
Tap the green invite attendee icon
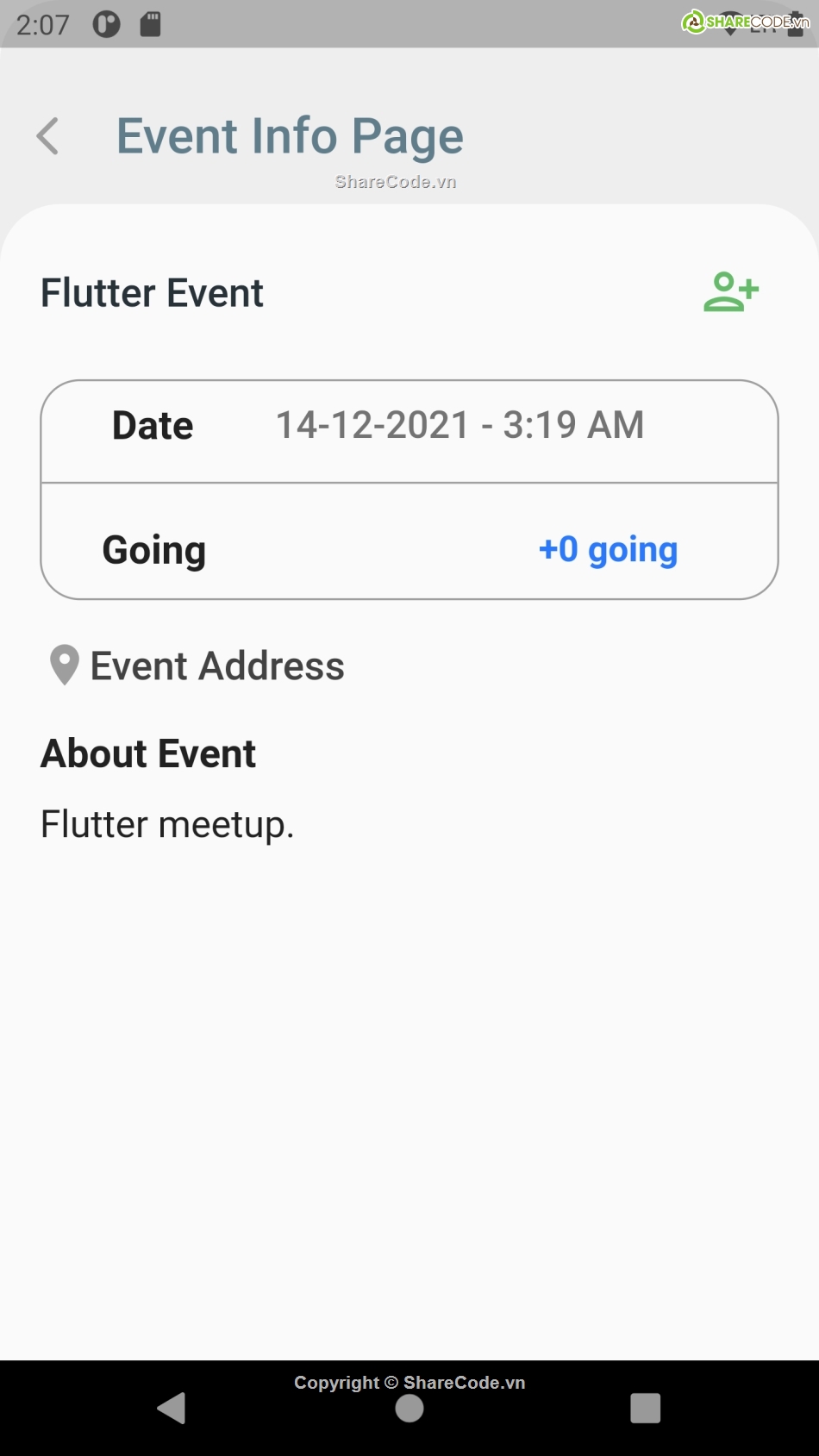coord(730,292)
